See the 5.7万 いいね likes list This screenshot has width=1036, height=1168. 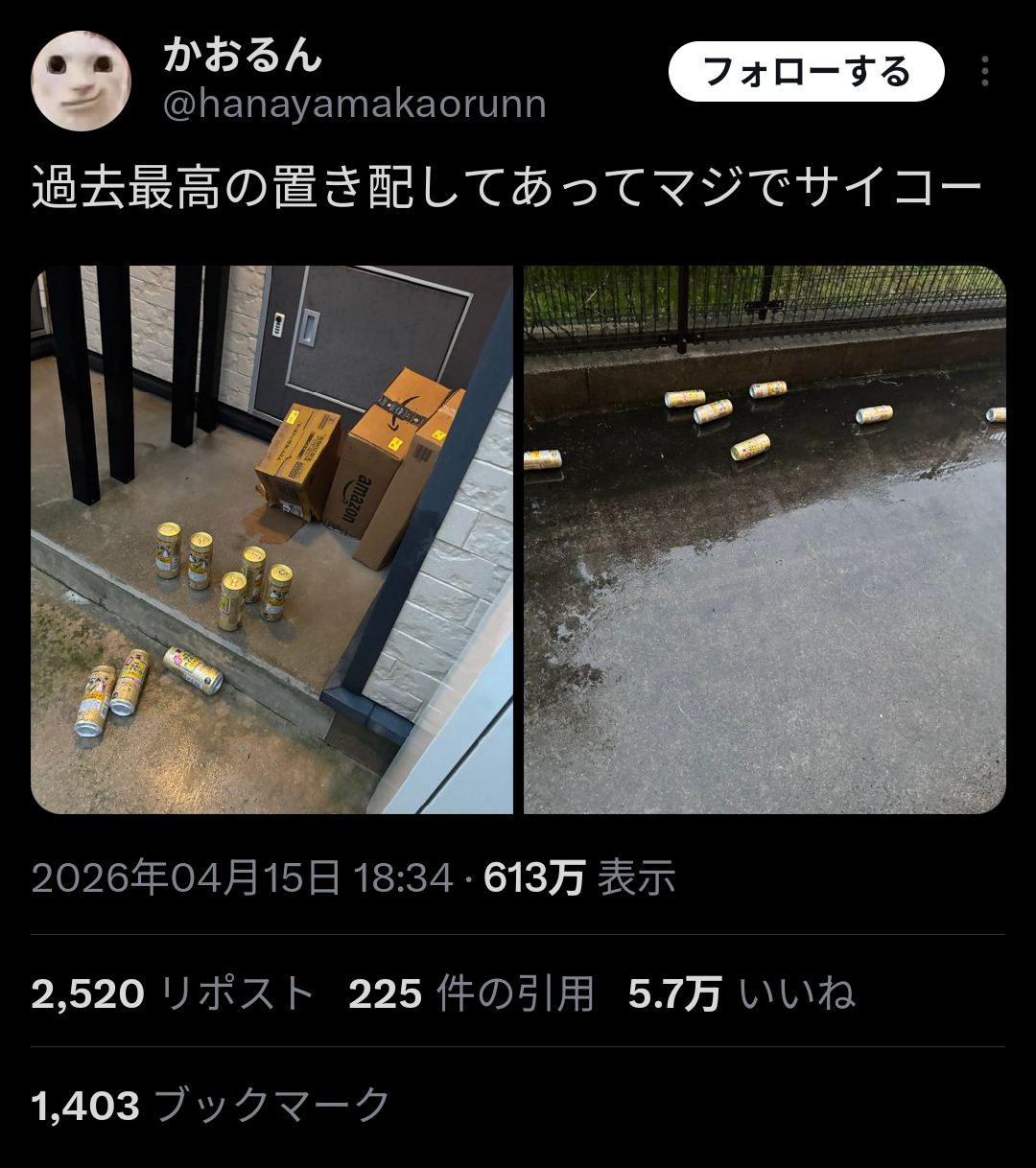pyautogui.click(x=742, y=994)
